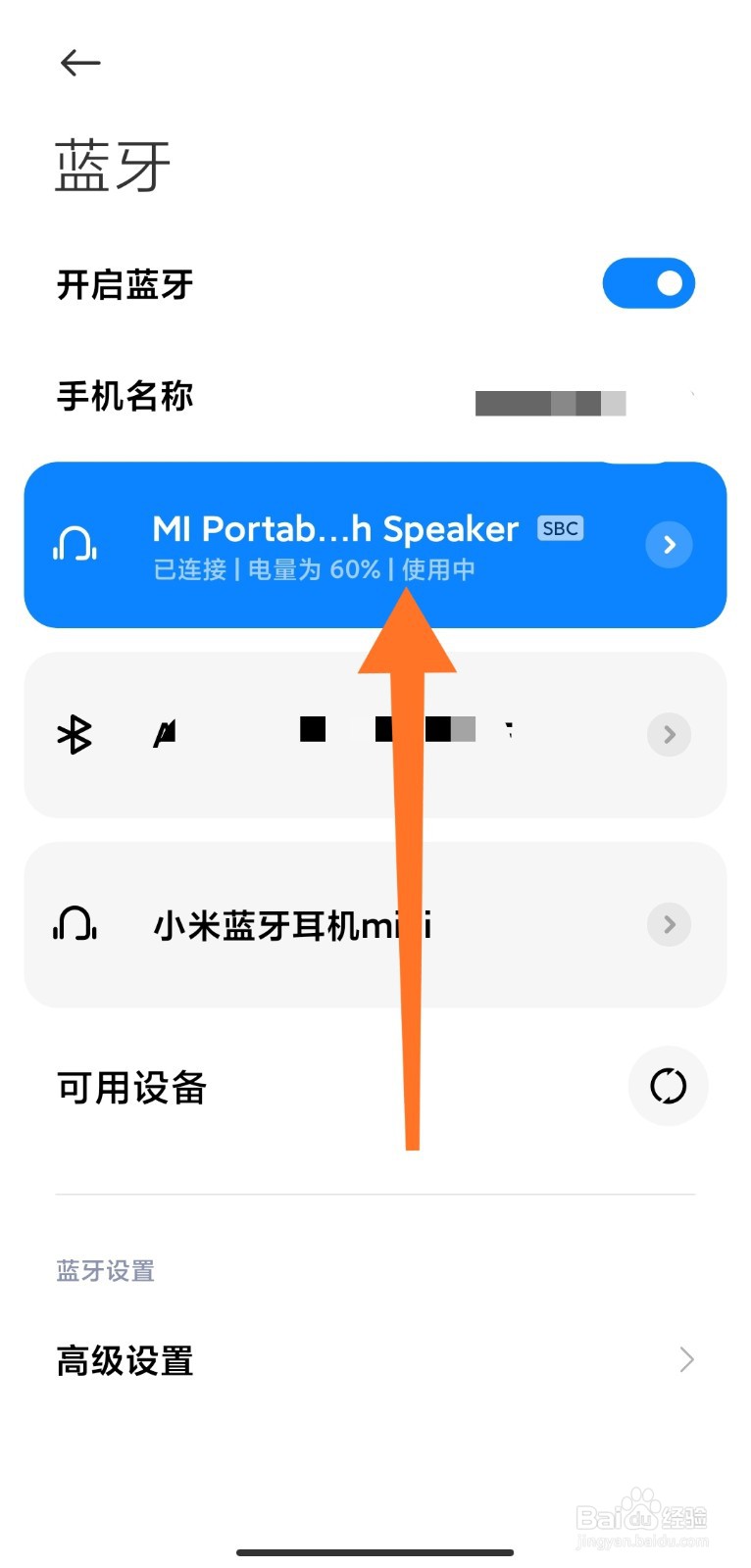The width and height of the screenshot is (751, 1568).
Task: Click the 手机名称 phone name row
Action: pyautogui.click(x=125, y=397)
